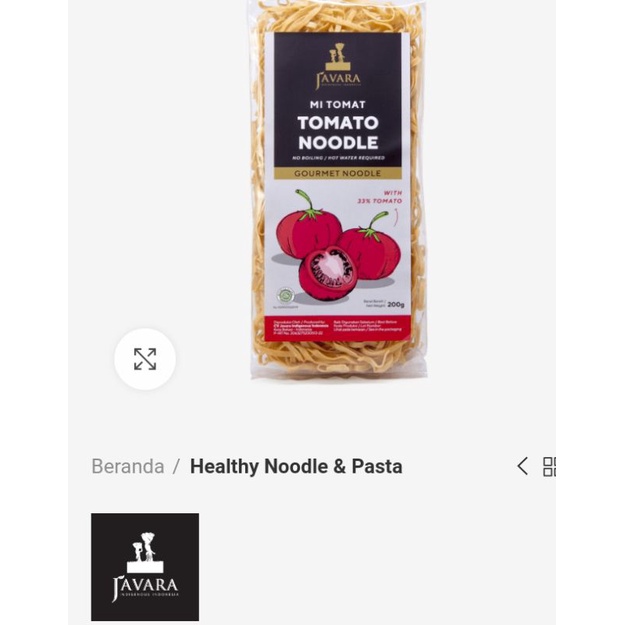This screenshot has height=625, width=625.
Task: Expand the product image to fullscreen
Action: point(145,359)
